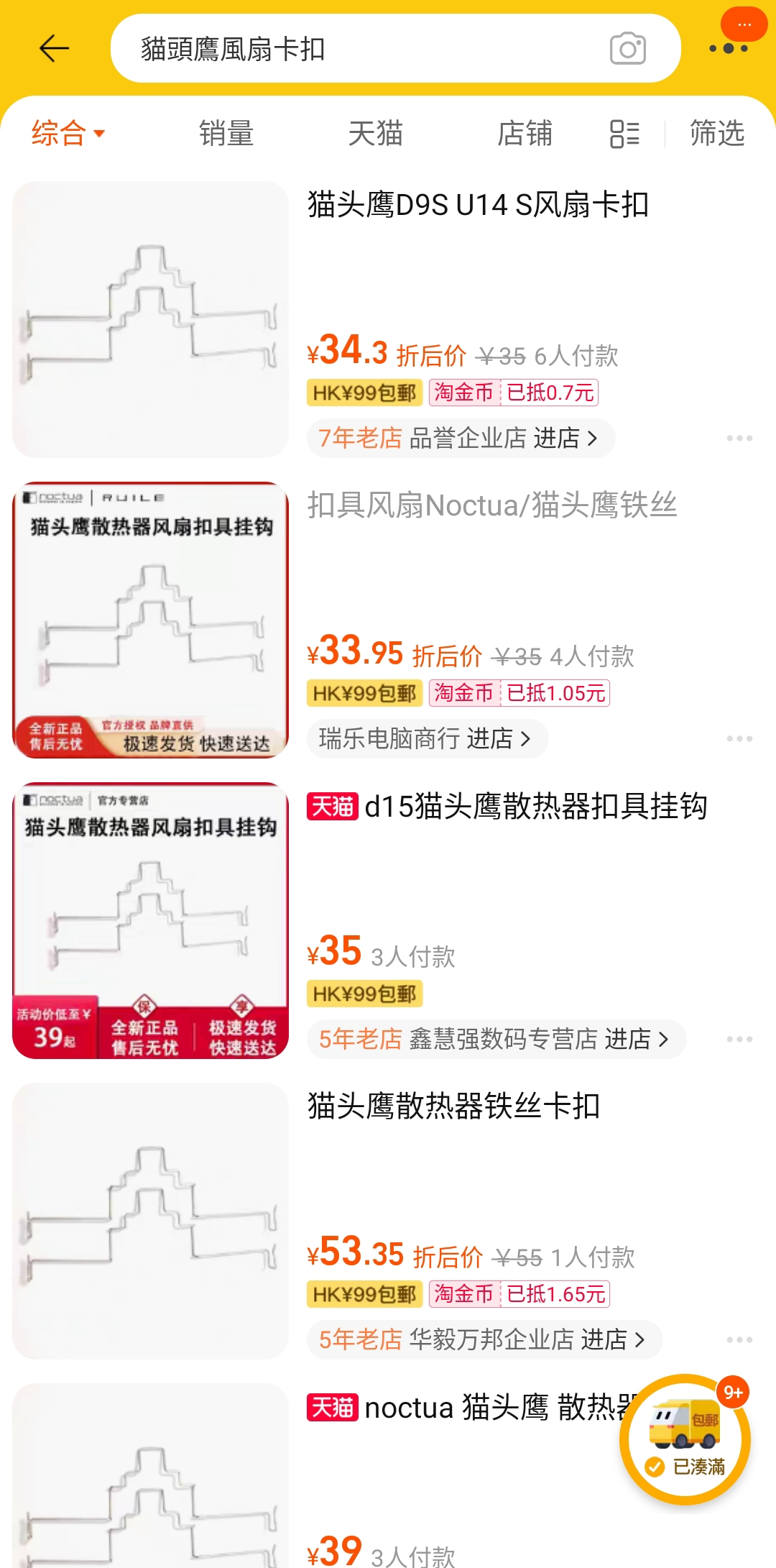Open camera image search
This screenshot has width=776, height=1568.
[627, 49]
